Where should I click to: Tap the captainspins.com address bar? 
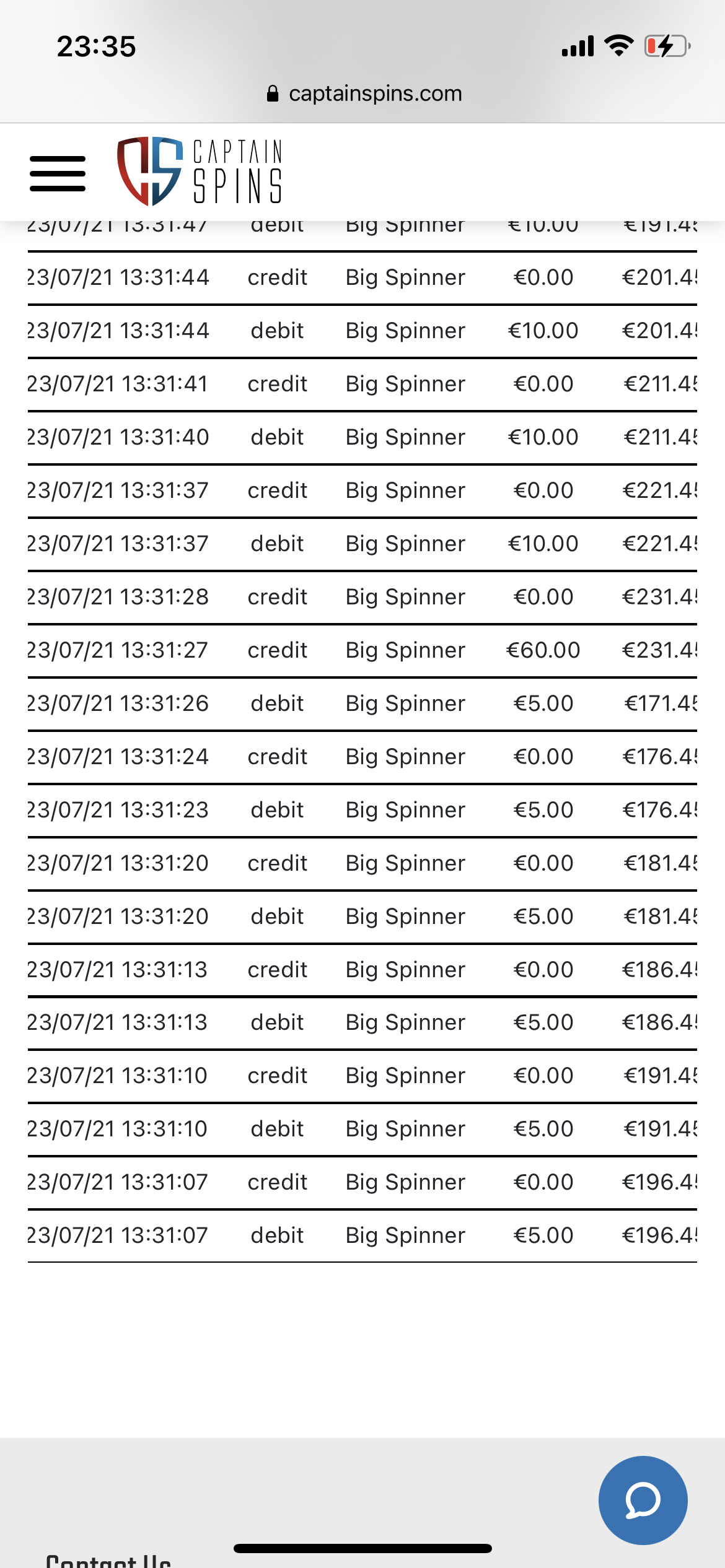point(363,94)
